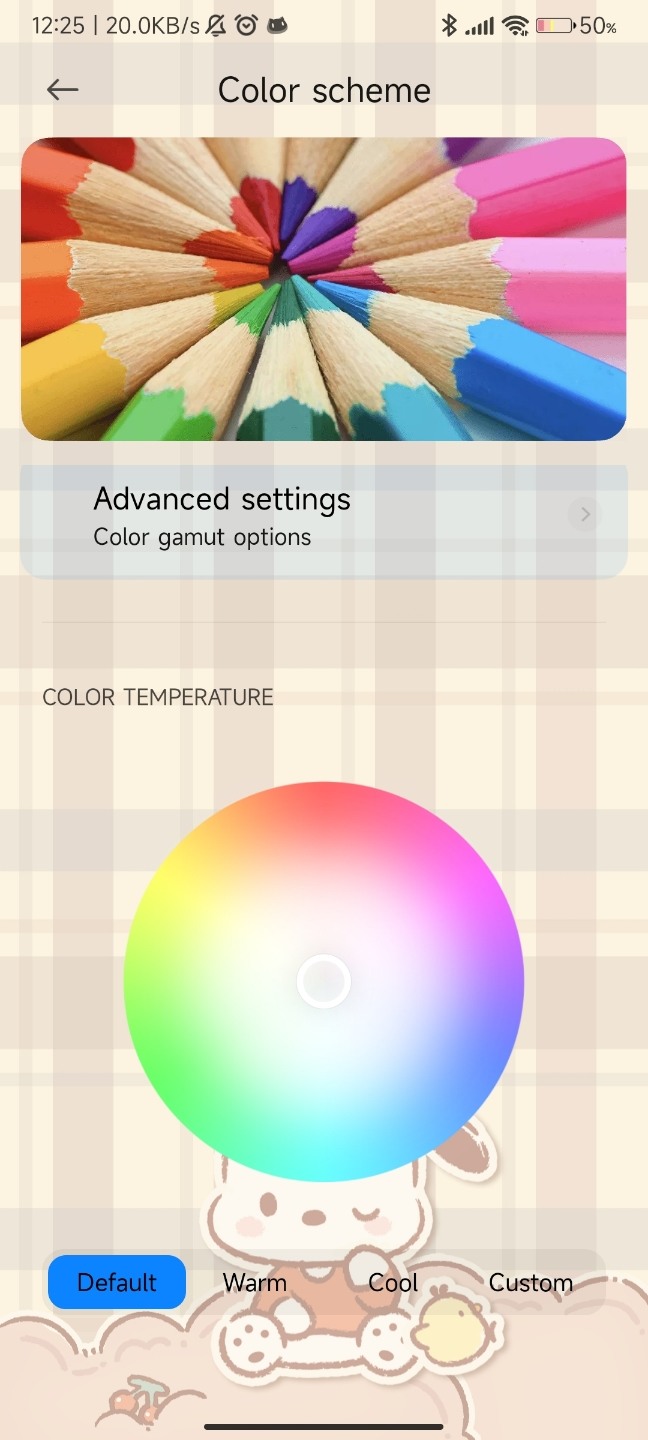Go back from Color scheme
Image resolution: width=648 pixels, height=1440 pixels.
(x=62, y=90)
